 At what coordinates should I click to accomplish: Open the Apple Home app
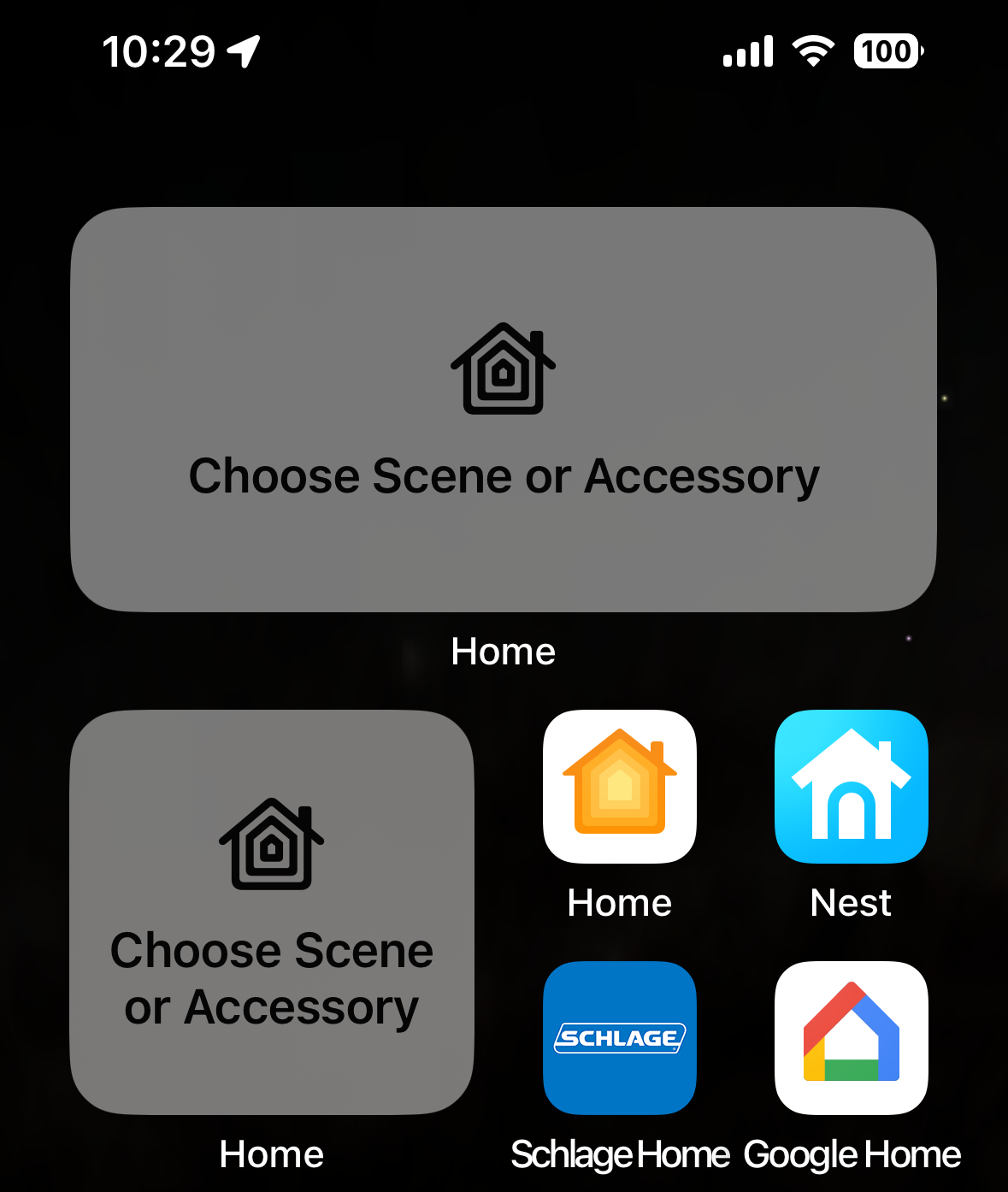[x=620, y=786]
